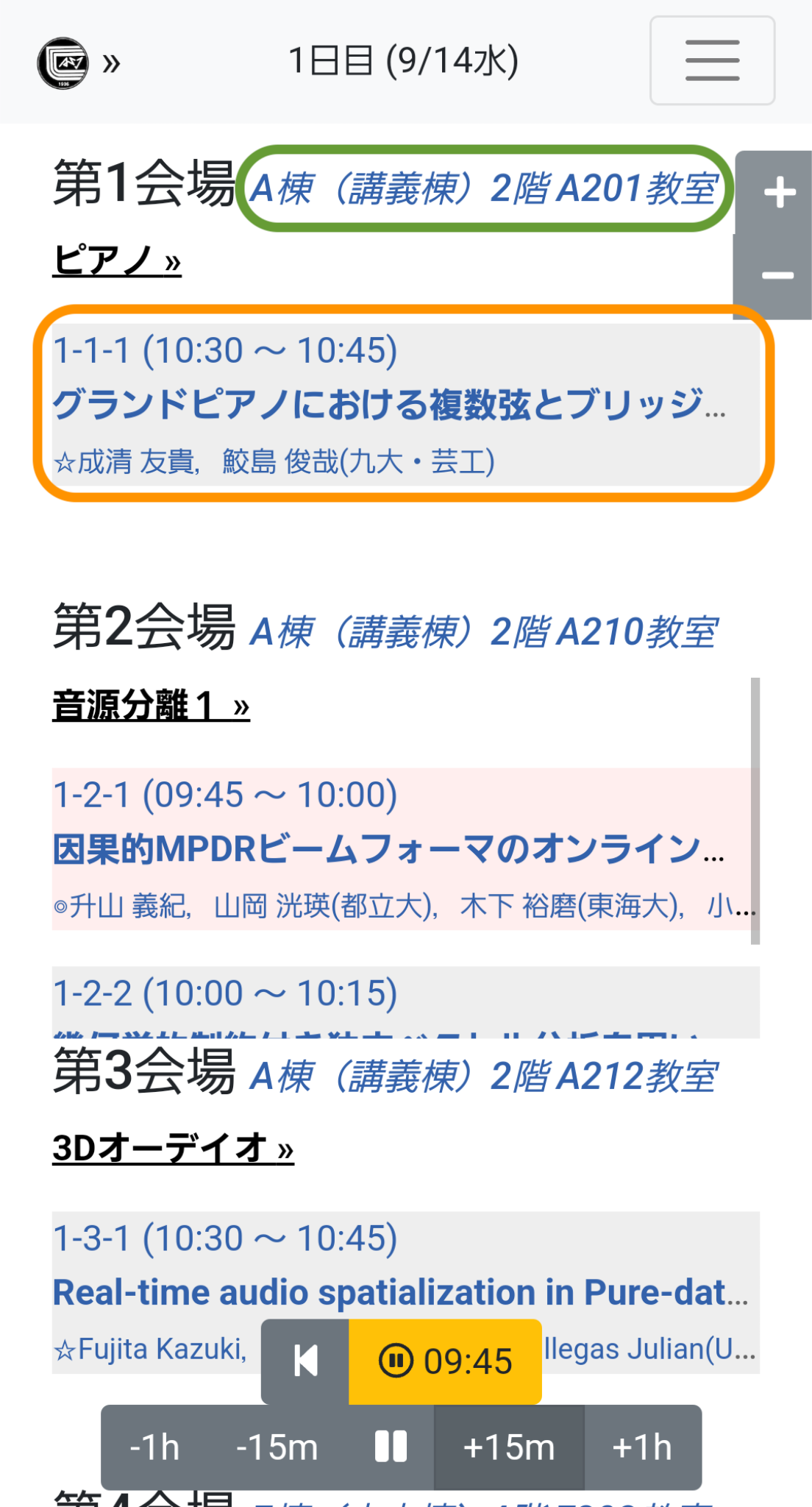
Task: Open the hamburger menu
Action: coord(711,60)
